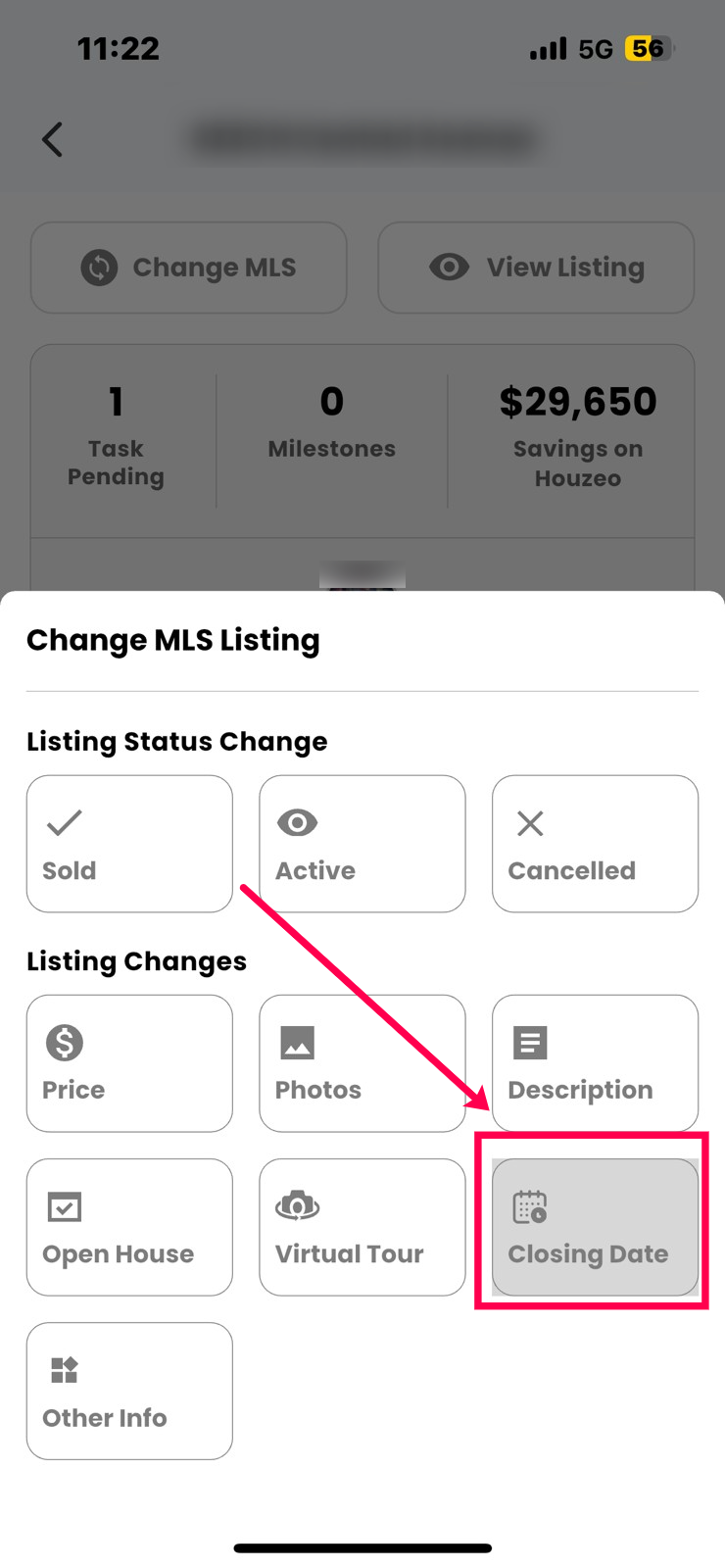This screenshot has height=1568, width=725.
Task: Edit the listing Description
Action: [595, 1063]
